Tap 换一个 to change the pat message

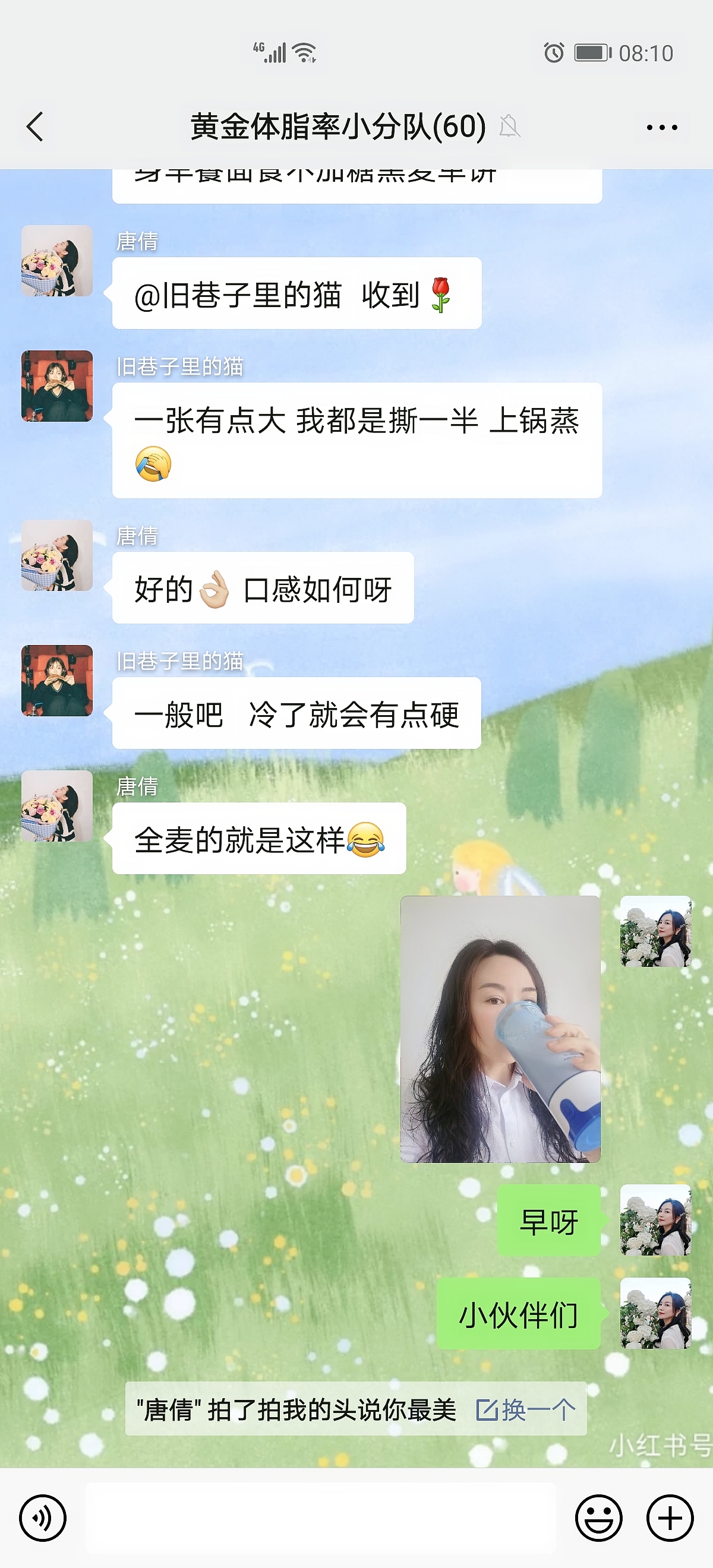click(x=525, y=1410)
